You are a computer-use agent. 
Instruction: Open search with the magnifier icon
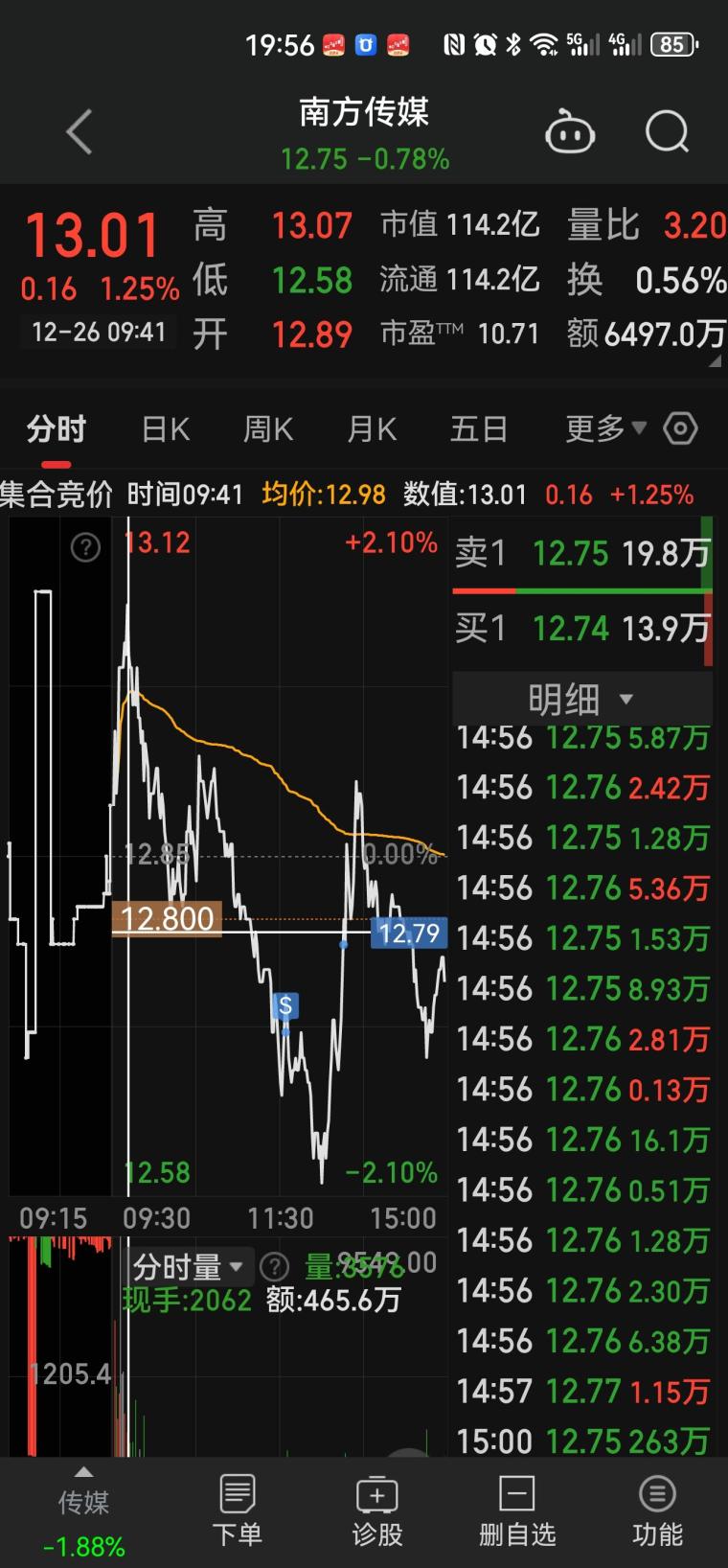point(667,132)
